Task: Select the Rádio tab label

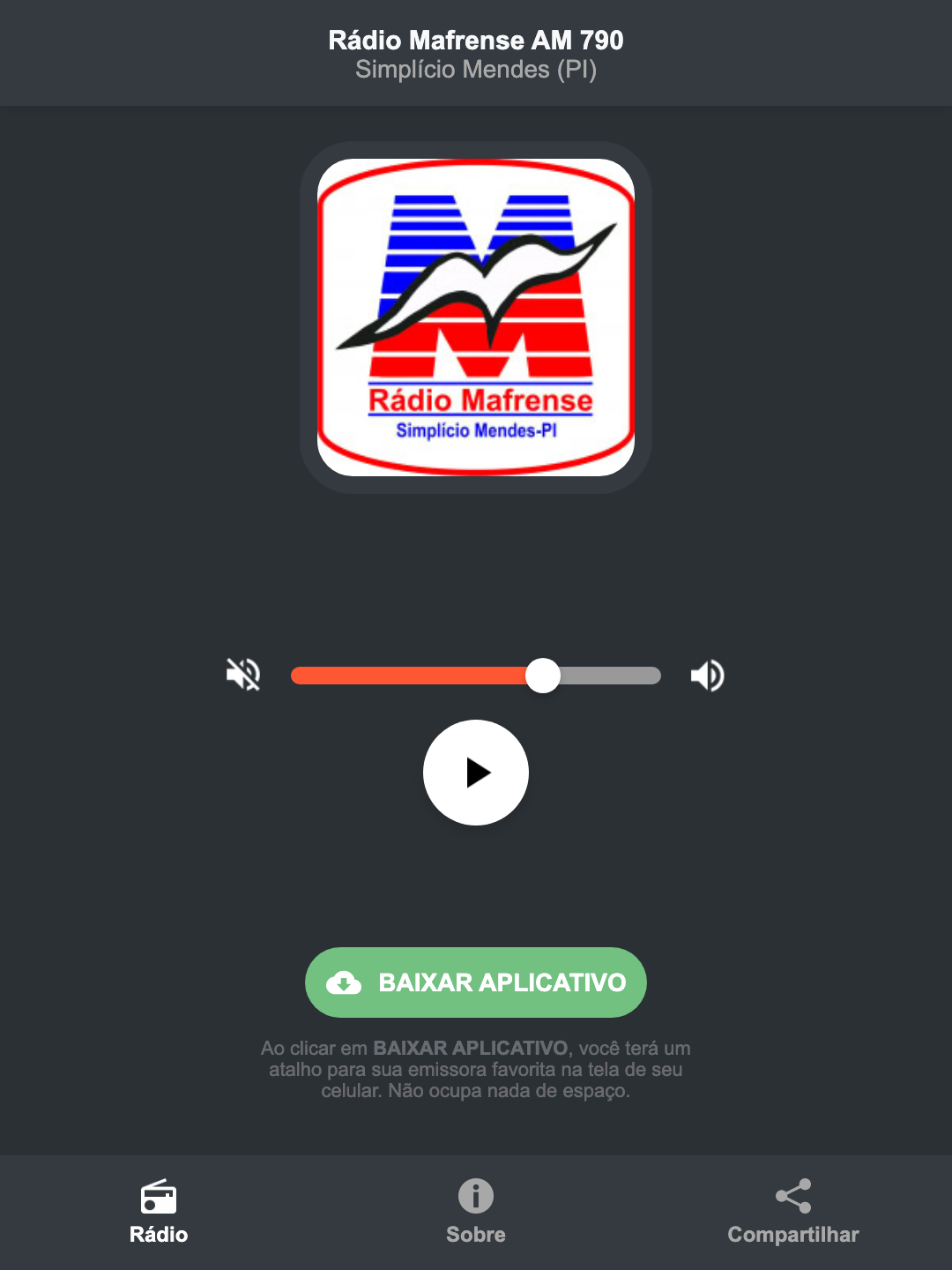Action: point(159,1235)
